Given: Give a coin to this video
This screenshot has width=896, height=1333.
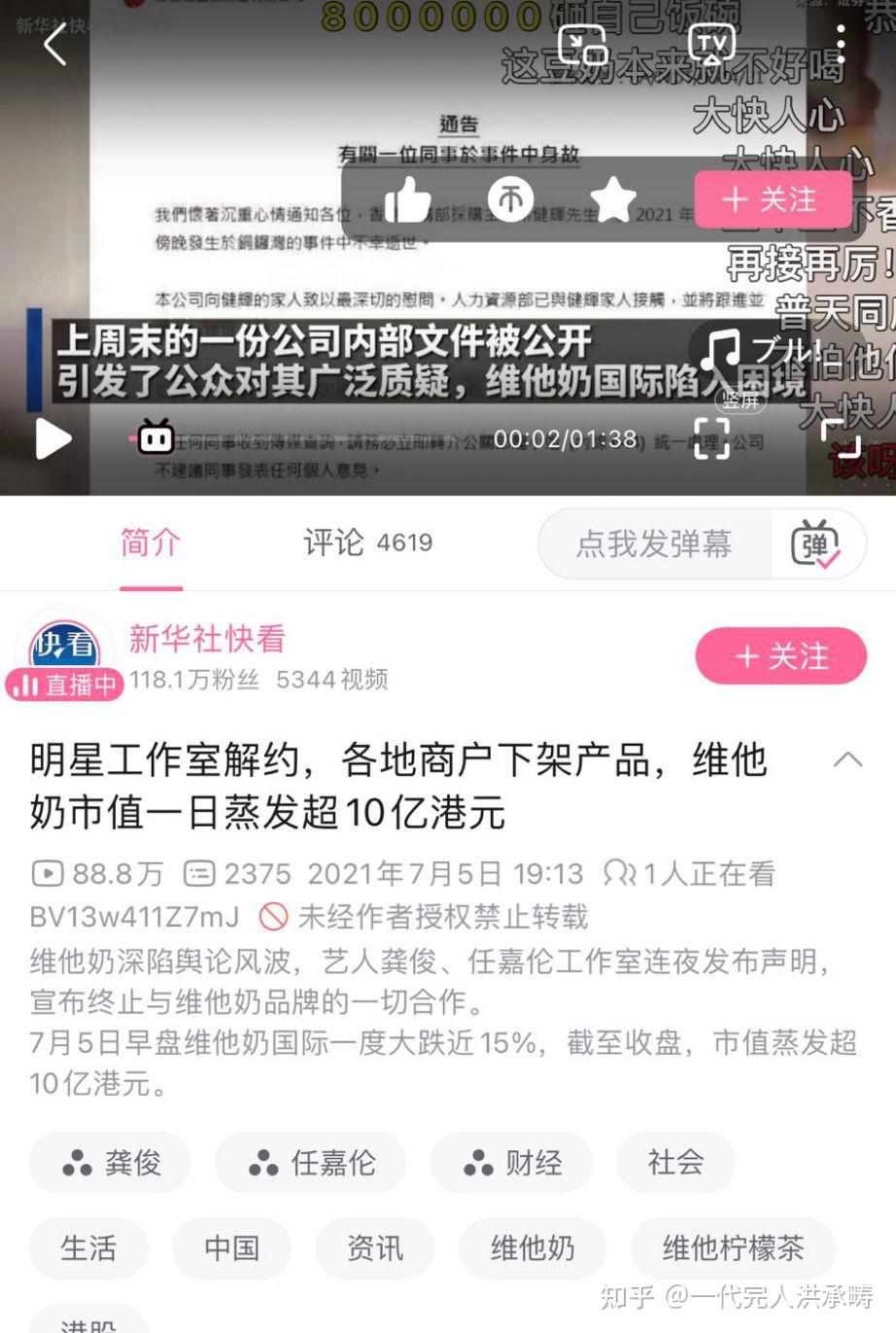Looking at the screenshot, I should pos(510,199).
